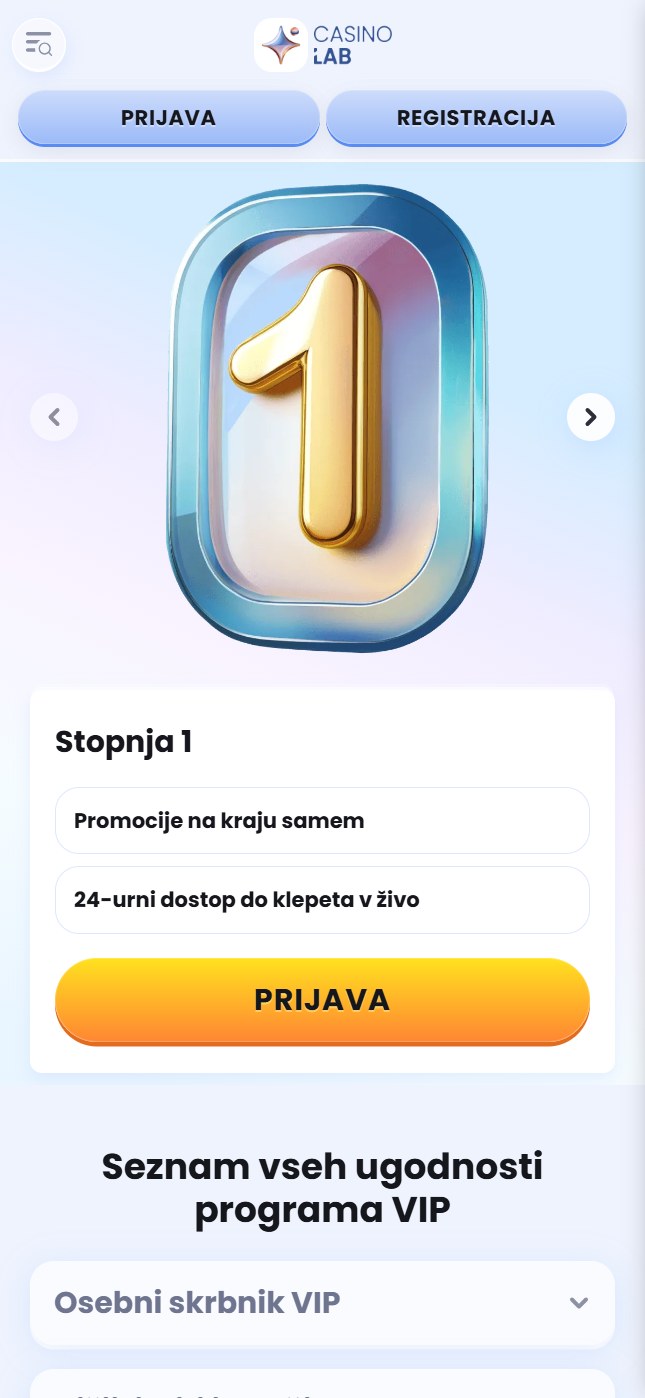The height and width of the screenshot is (1398, 645).
Task: Show the next VIP level slide
Action: coord(591,417)
